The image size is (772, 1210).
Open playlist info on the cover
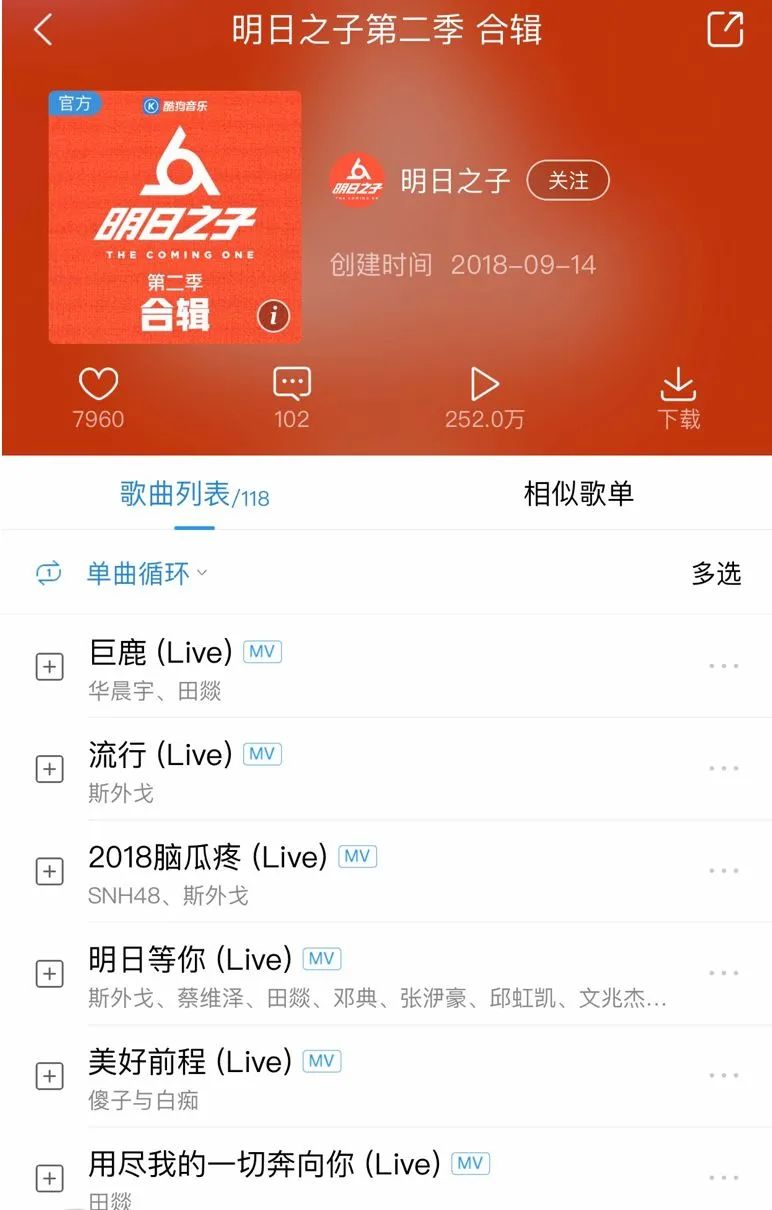click(272, 316)
